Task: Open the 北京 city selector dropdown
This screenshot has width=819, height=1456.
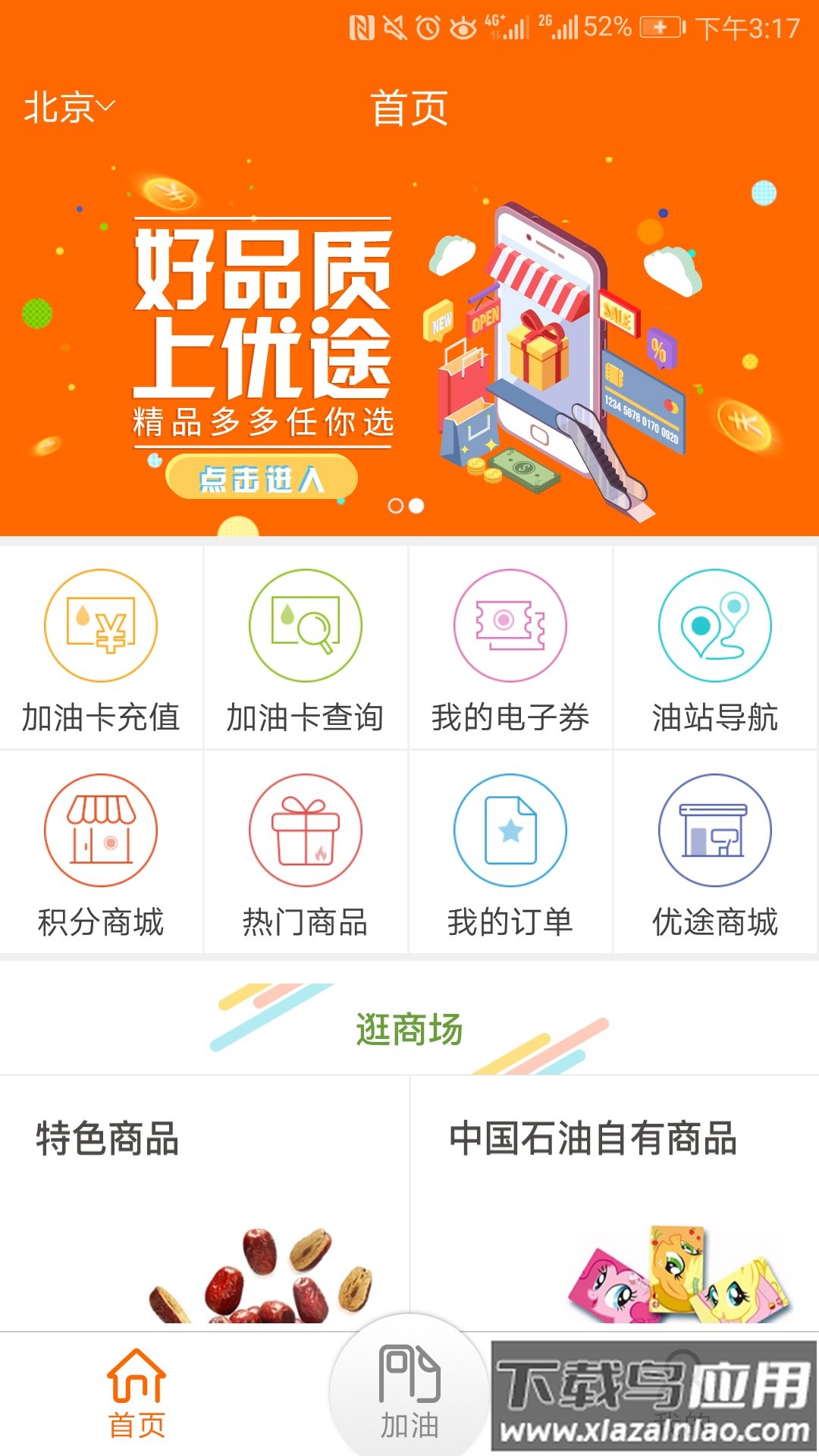Action: pos(68,107)
